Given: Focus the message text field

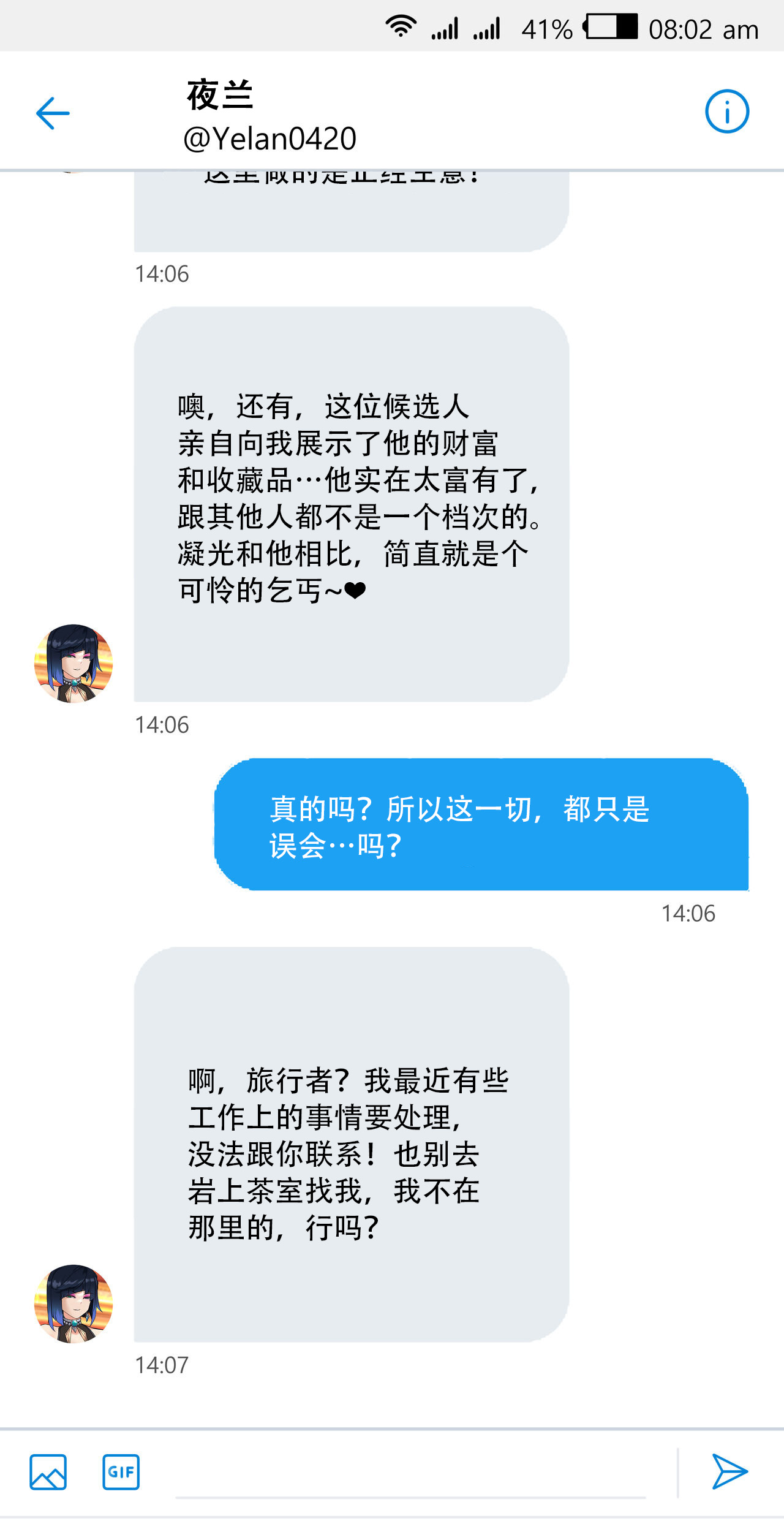Looking at the screenshot, I should (x=410, y=1473).
